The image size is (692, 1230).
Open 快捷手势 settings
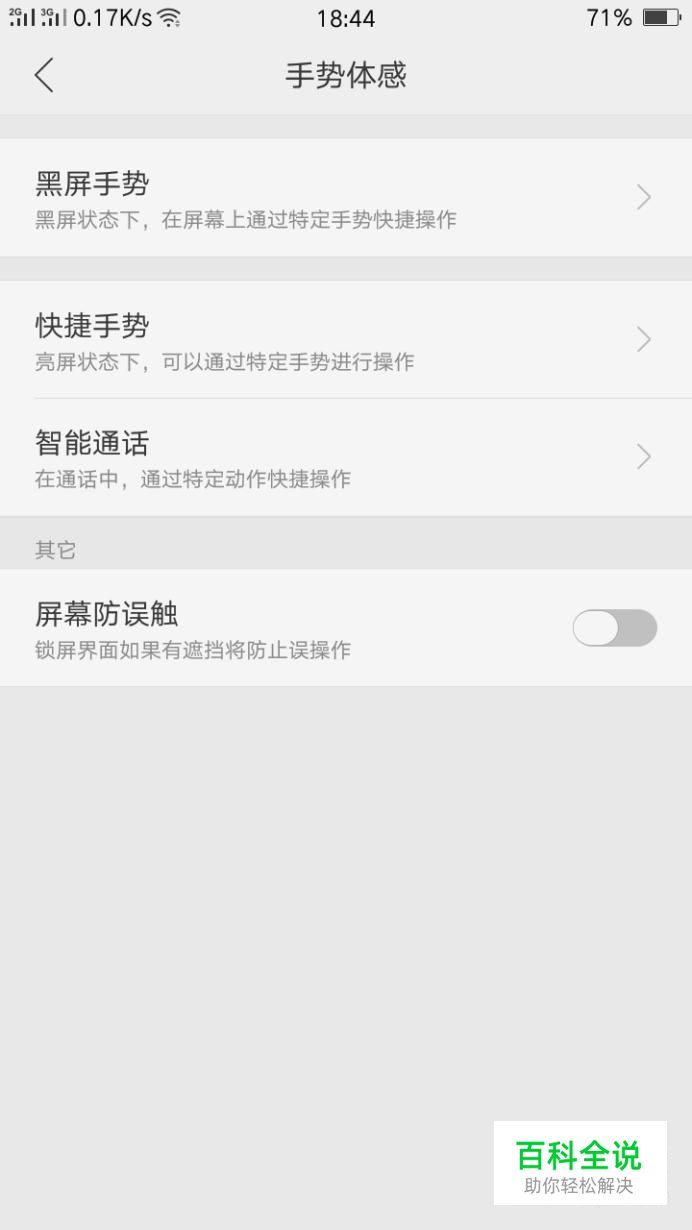click(x=345, y=340)
